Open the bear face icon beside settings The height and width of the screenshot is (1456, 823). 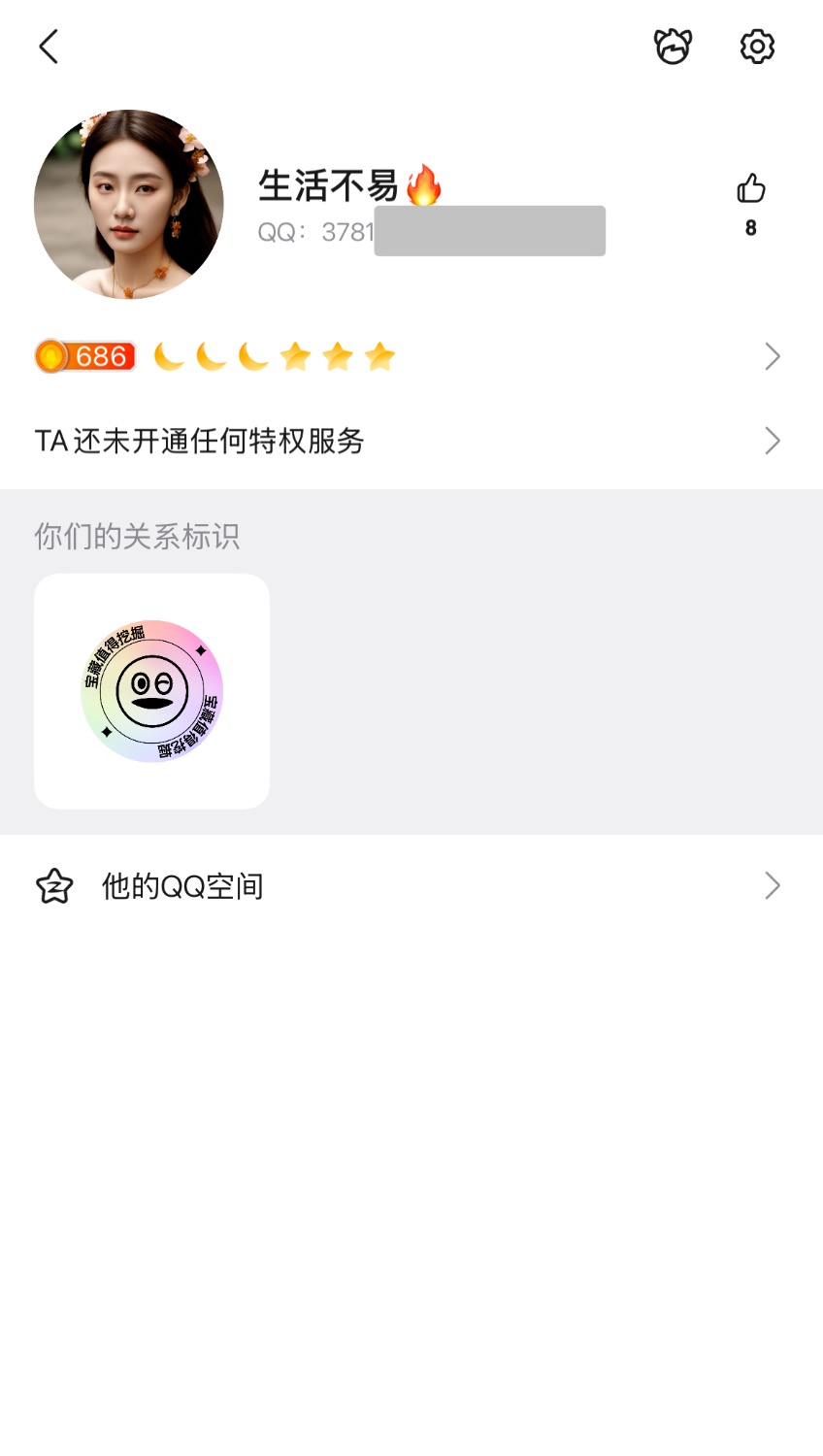pos(673,47)
